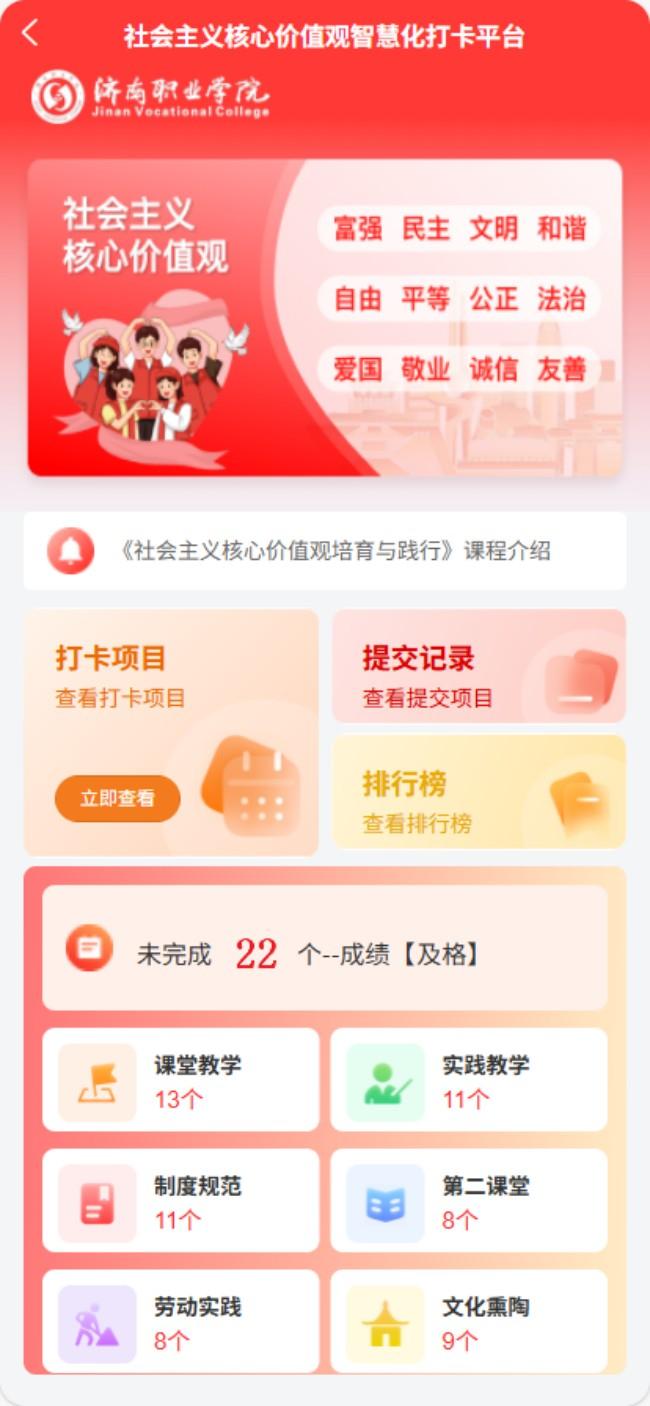Open the 第二课堂 category

pos(468,1201)
